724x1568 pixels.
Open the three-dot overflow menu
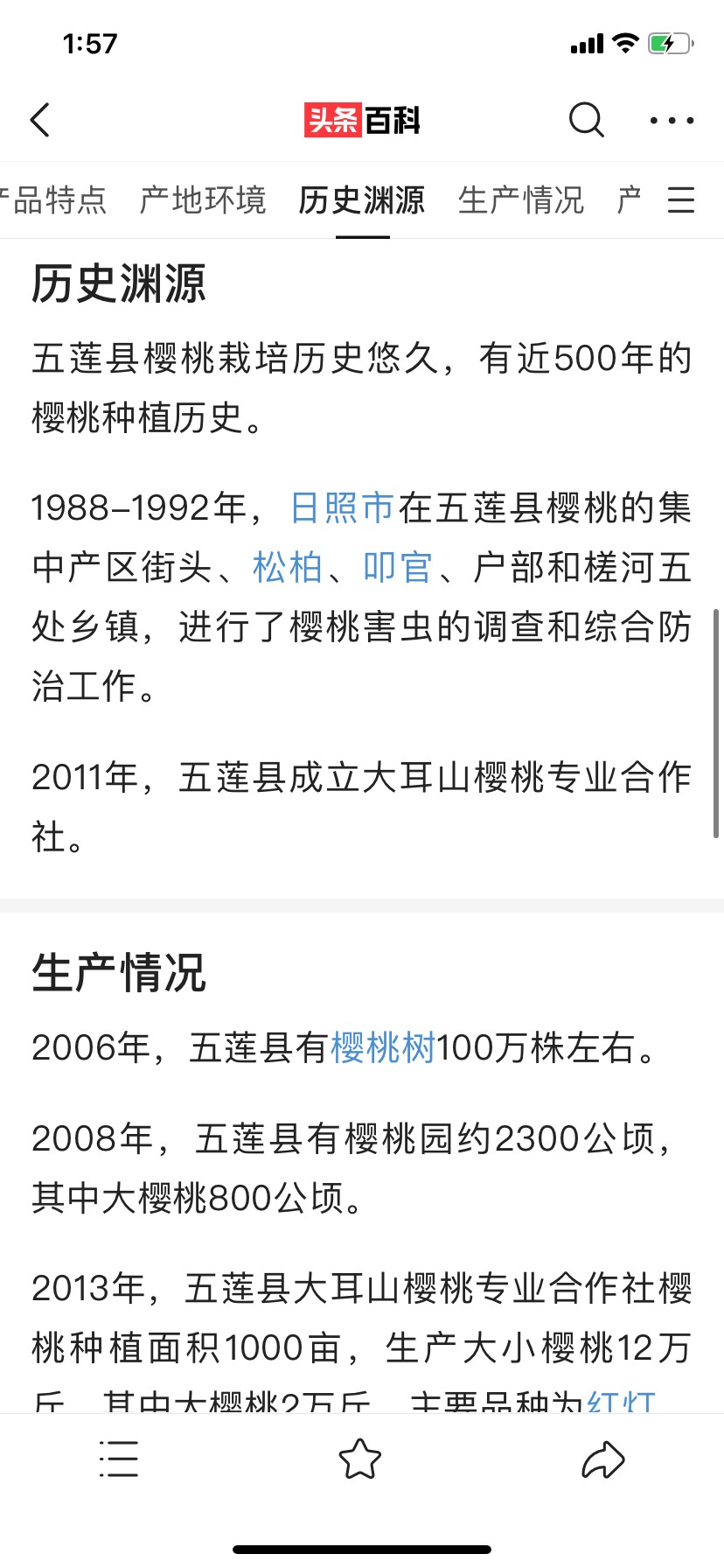672,121
